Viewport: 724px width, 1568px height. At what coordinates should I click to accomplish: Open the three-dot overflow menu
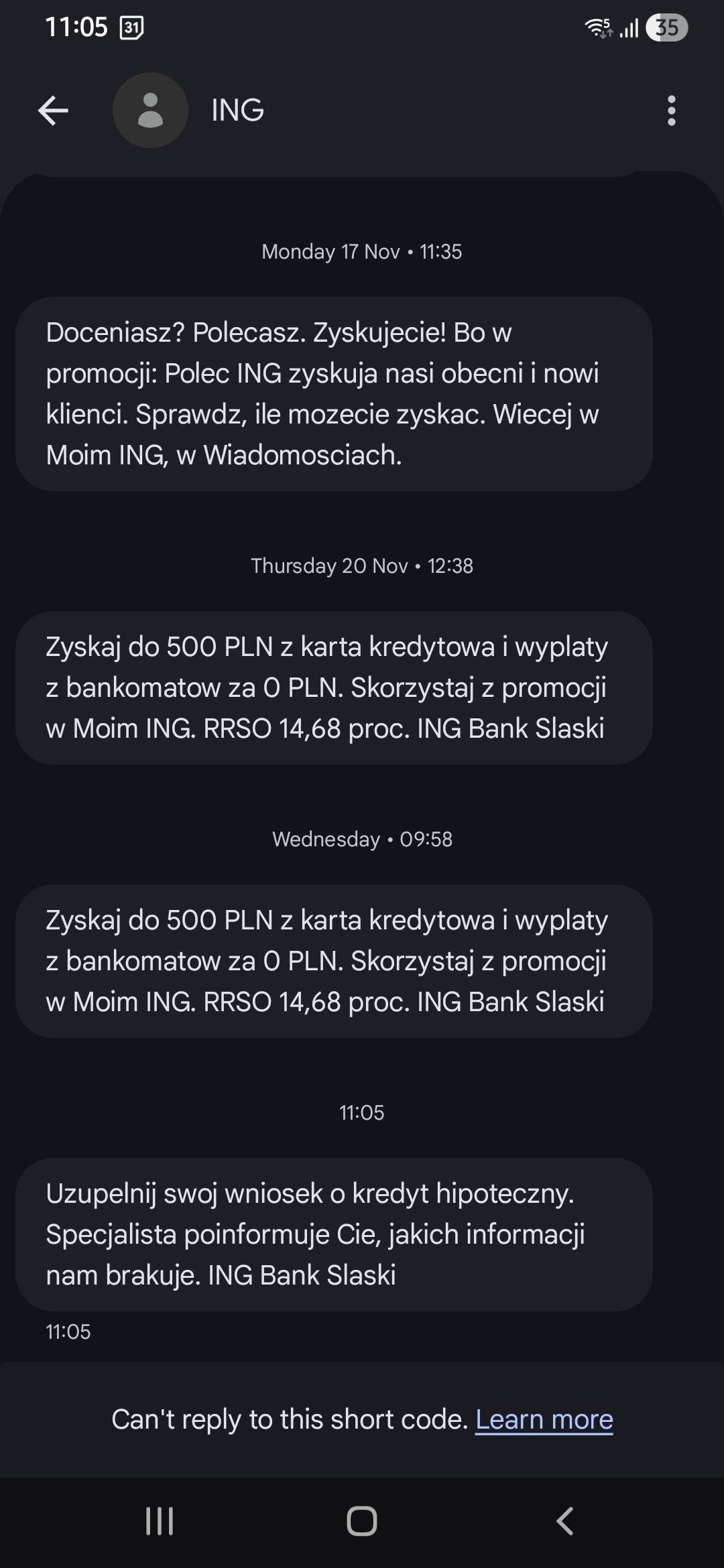click(x=672, y=111)
